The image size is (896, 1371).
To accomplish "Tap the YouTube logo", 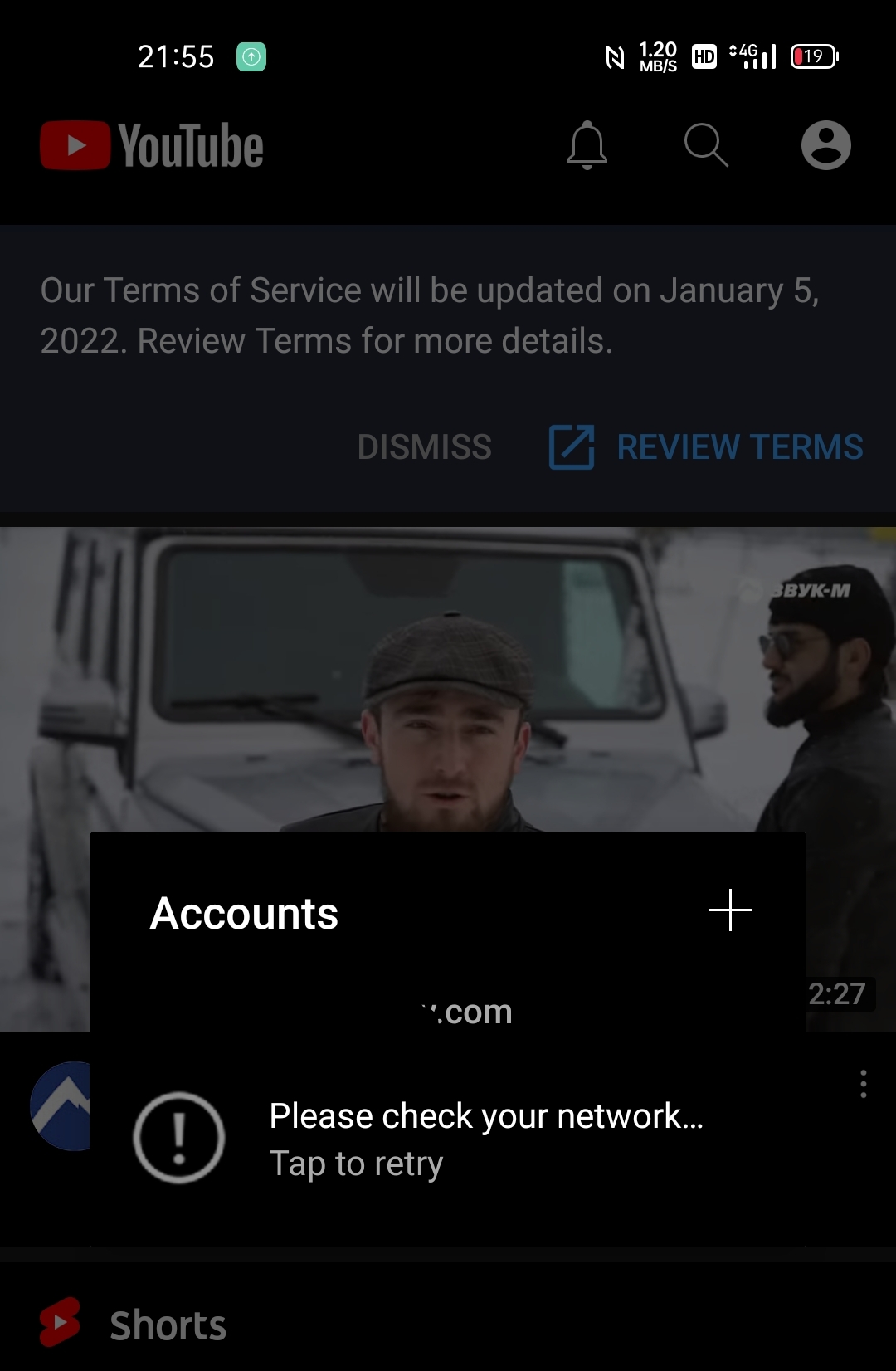I will coord(152,144).
